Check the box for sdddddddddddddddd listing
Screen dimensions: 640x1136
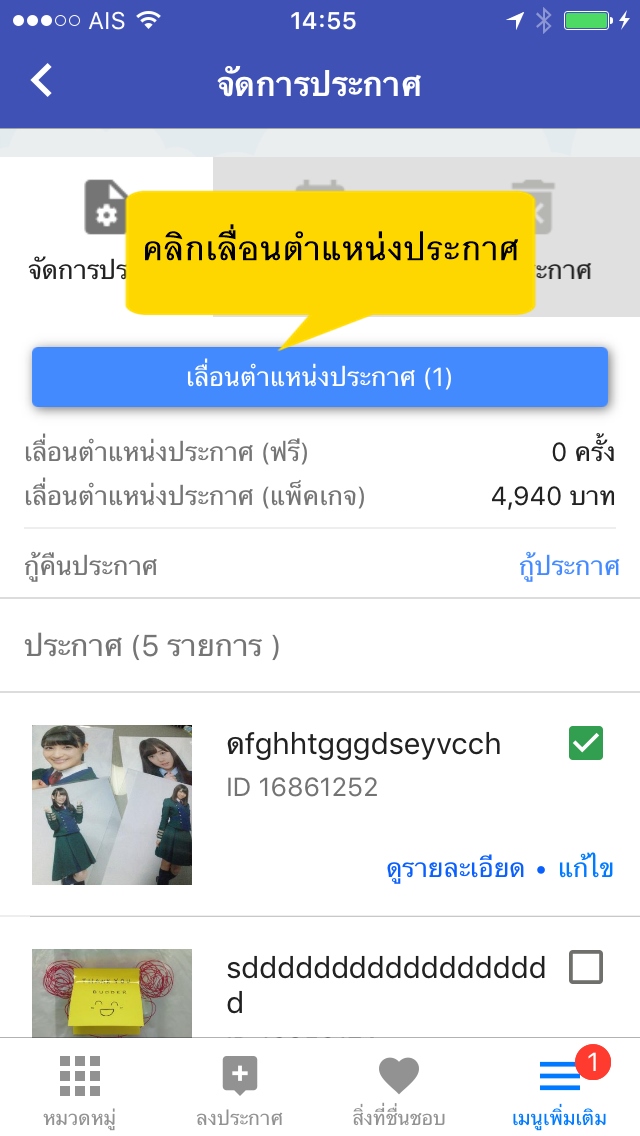pyautogui.click(x=586, y=967)
